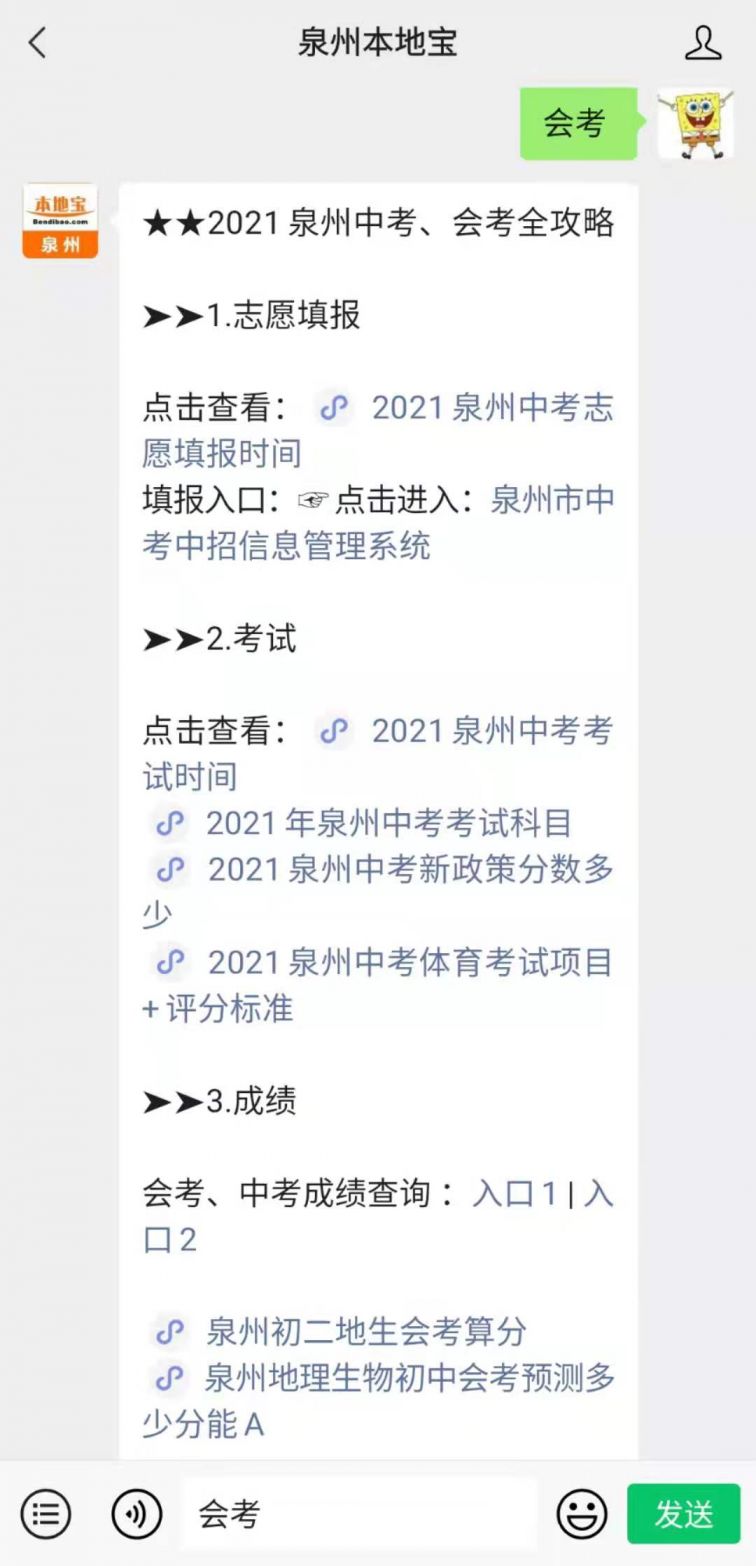Tap the message input field
This screenshot has width=756, height=1566.
[360, 1513]
